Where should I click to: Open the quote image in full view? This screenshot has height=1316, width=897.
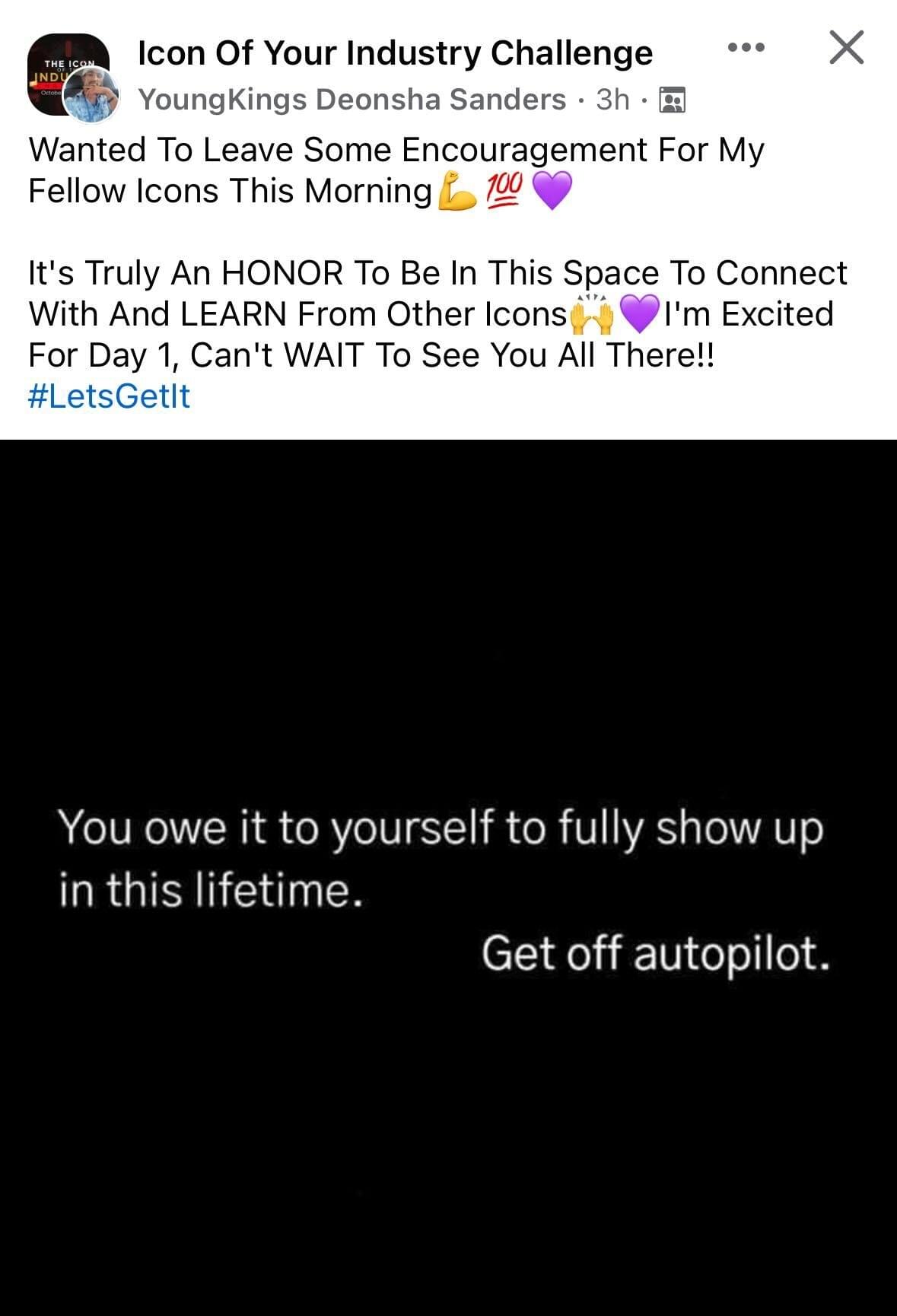(x=448, y=877)
